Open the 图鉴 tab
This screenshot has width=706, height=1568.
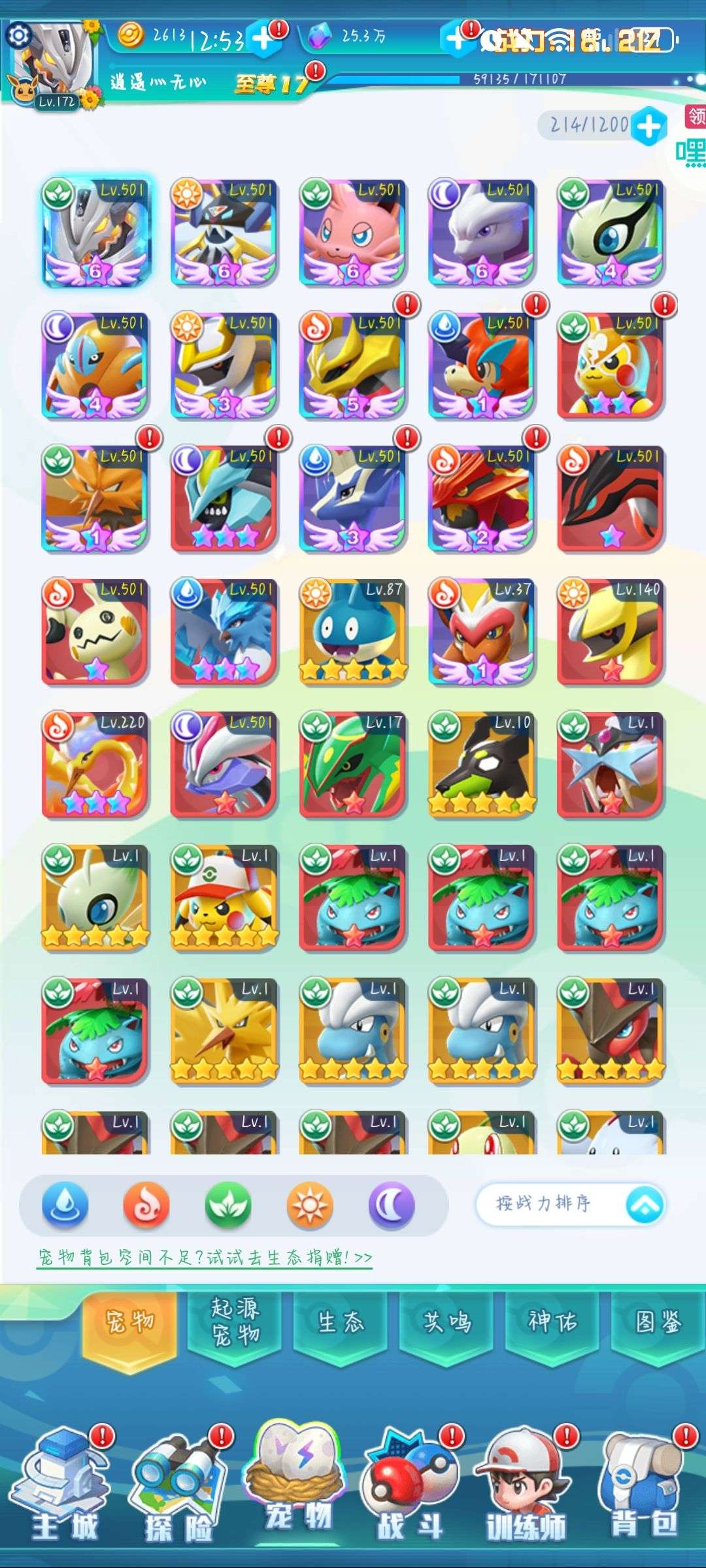point(658,1321)
